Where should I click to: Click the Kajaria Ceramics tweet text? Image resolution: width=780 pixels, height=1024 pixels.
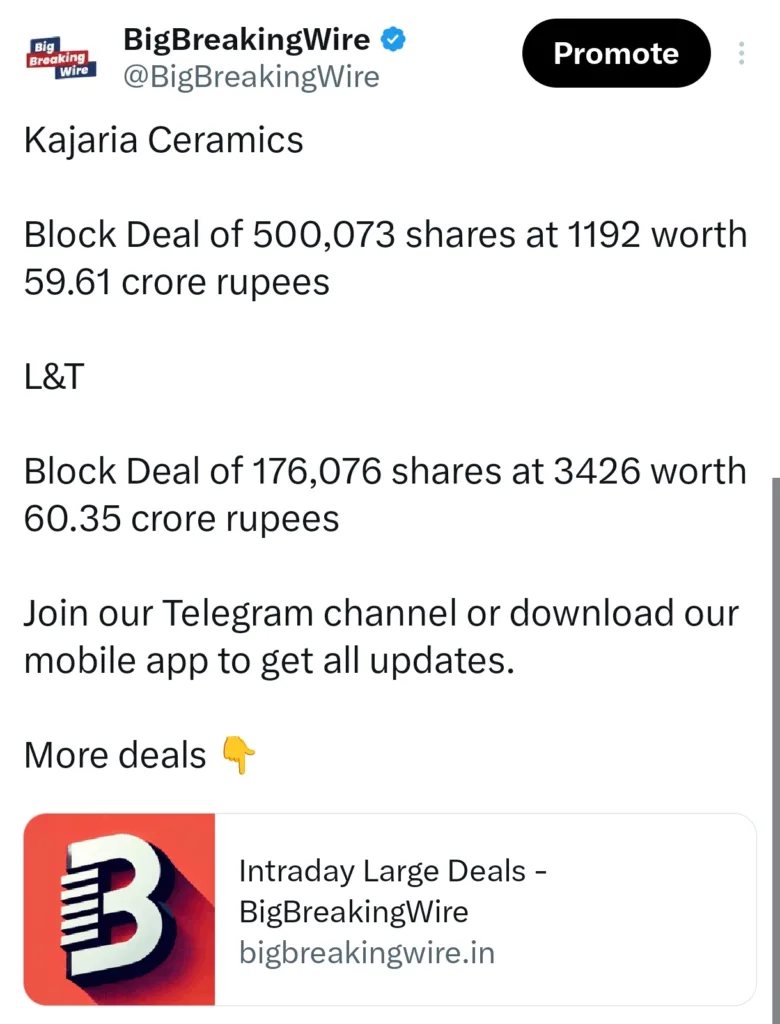point(163,140)
